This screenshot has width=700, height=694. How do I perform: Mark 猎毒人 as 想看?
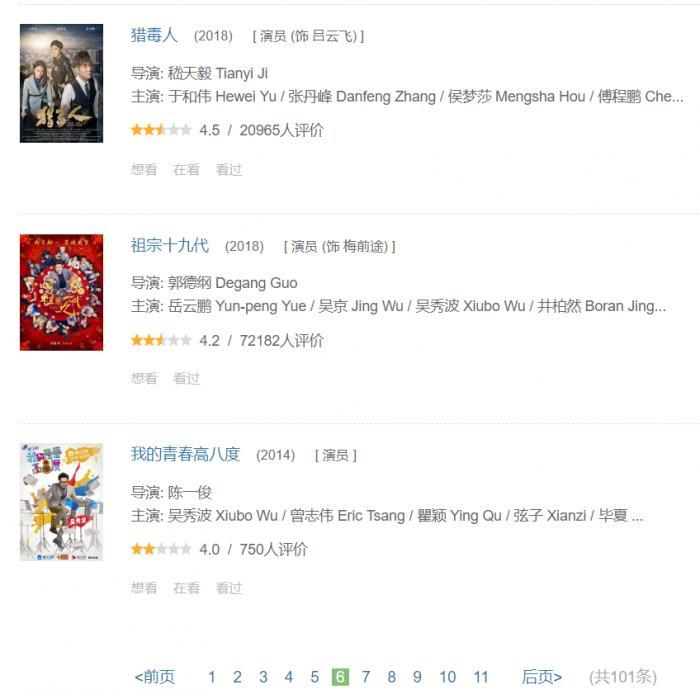pos(144,170)
